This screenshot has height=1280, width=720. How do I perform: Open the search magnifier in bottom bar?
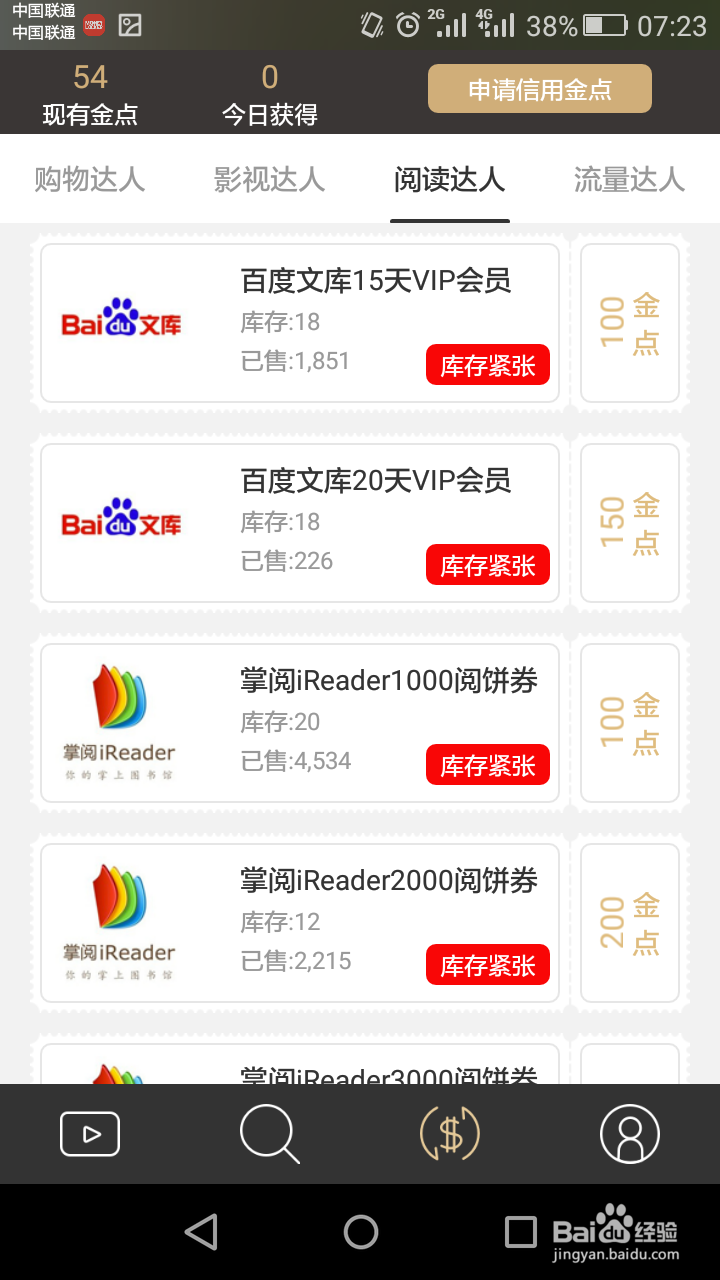click(270, 1134)
